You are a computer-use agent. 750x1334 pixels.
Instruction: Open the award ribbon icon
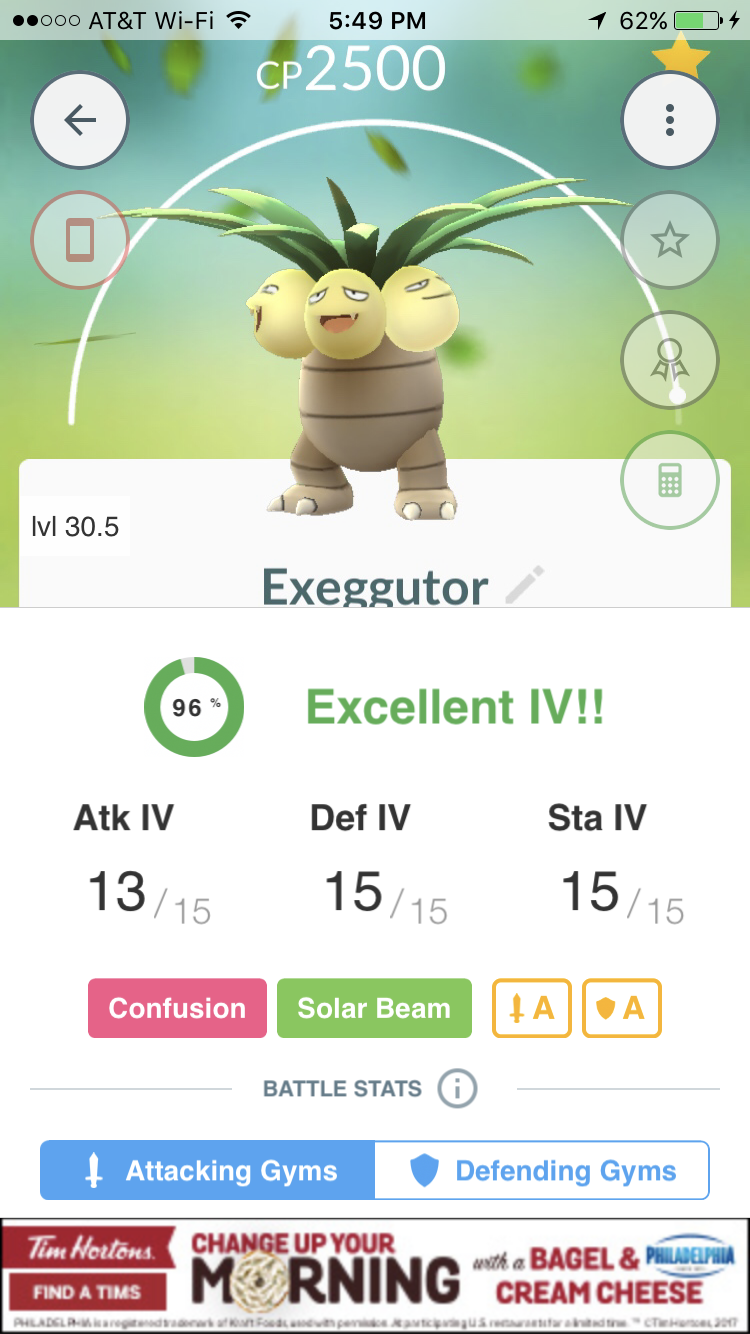pos(670,360)
